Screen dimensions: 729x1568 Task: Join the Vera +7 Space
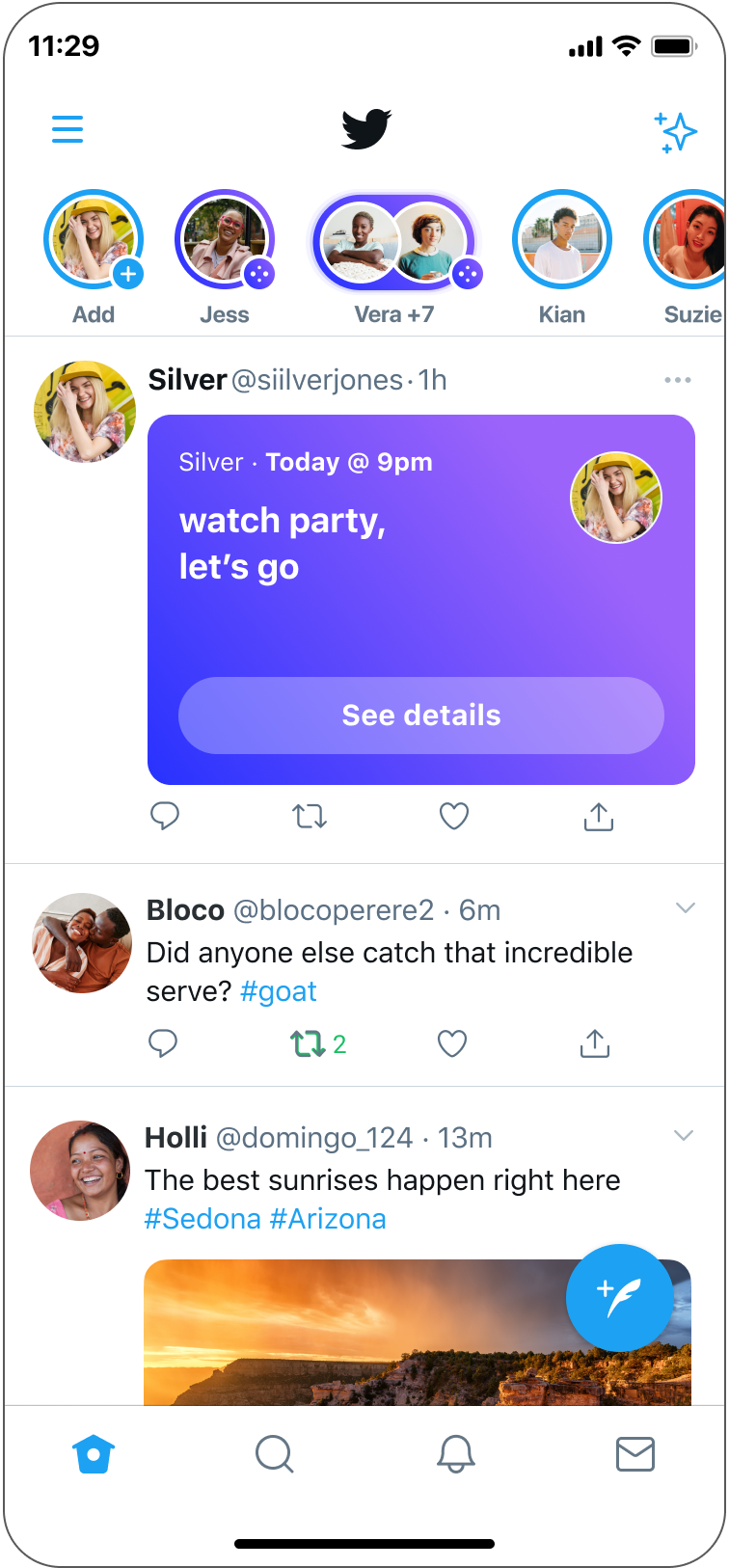click(x=393, y=243)
